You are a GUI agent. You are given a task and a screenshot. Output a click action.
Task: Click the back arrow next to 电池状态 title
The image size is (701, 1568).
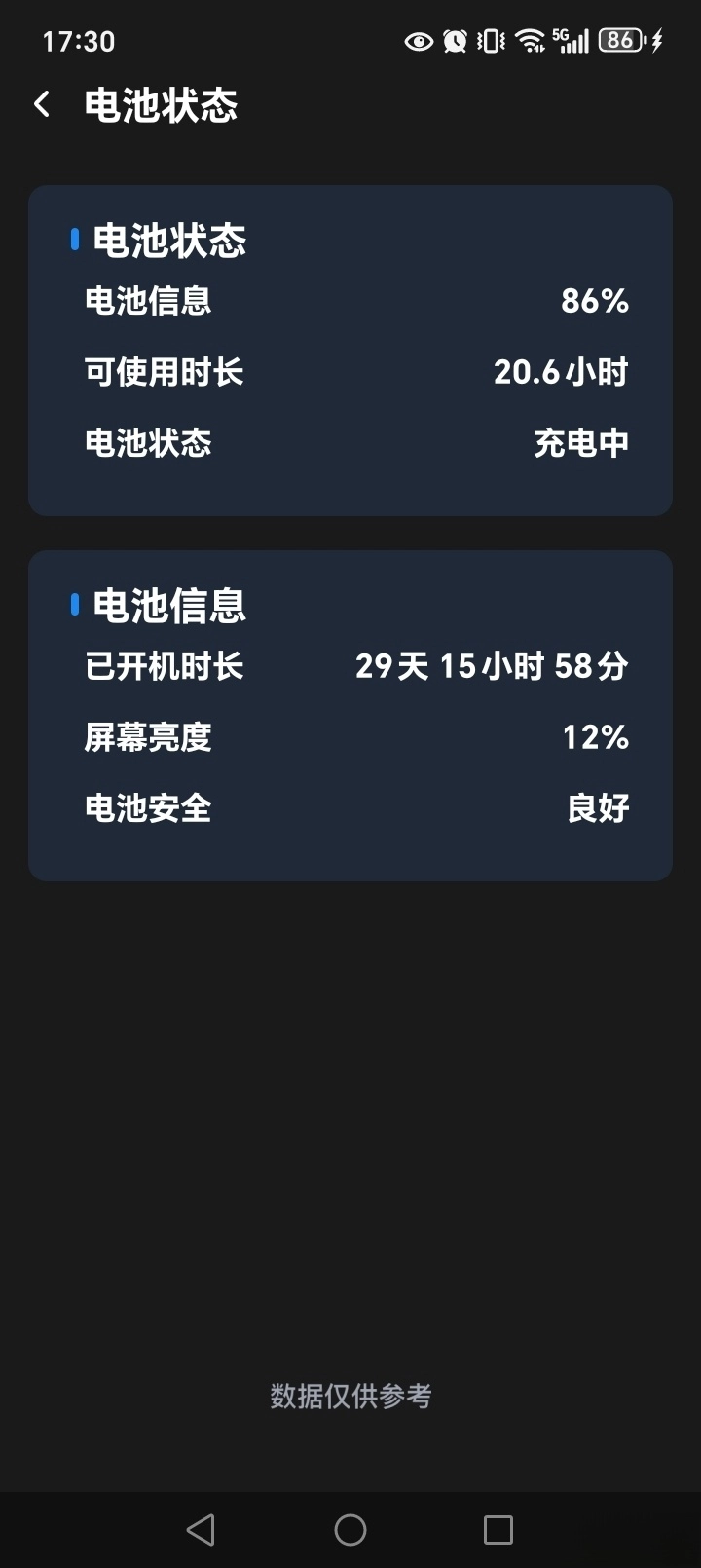[x=43, y=103]
